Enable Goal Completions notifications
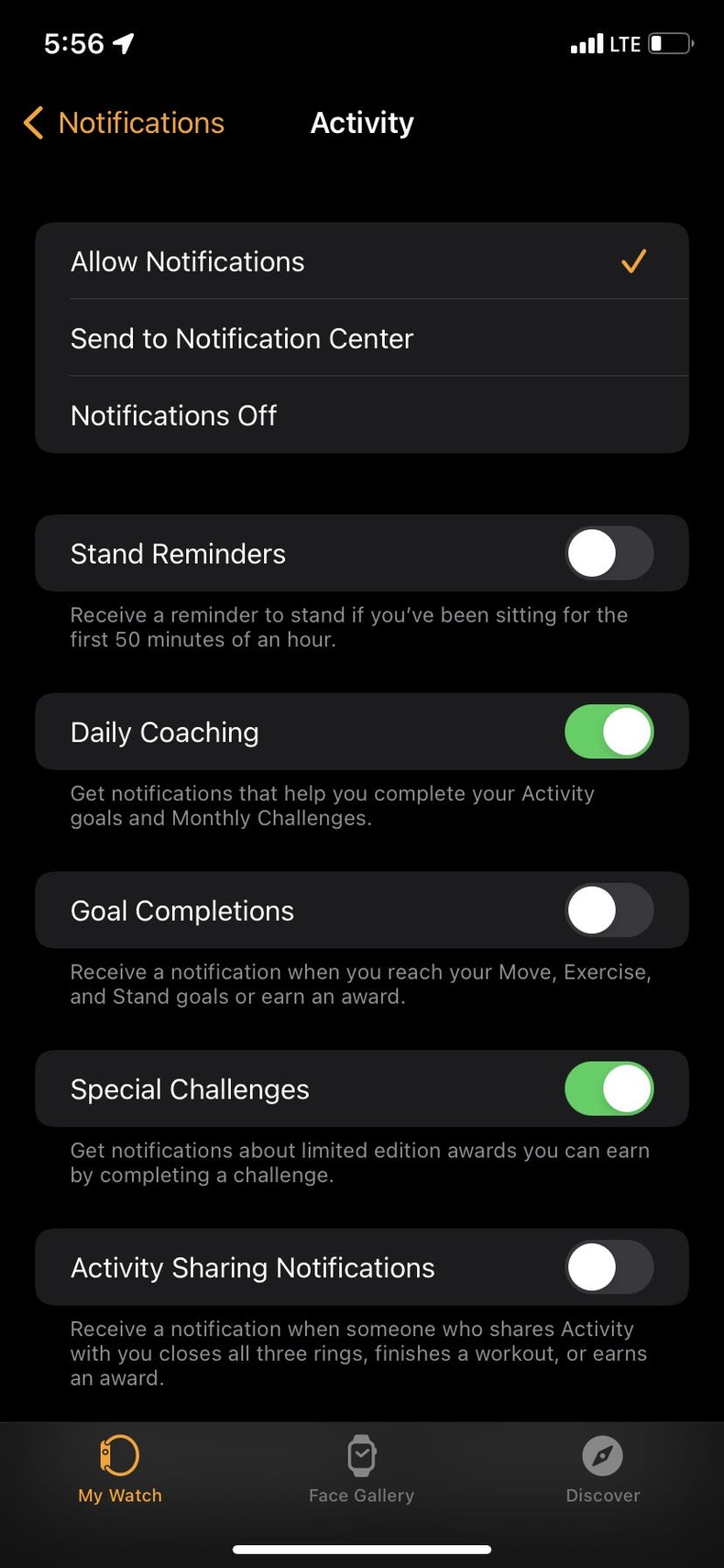Screen dimensions: 724x1568 click(x=609, y=911)
